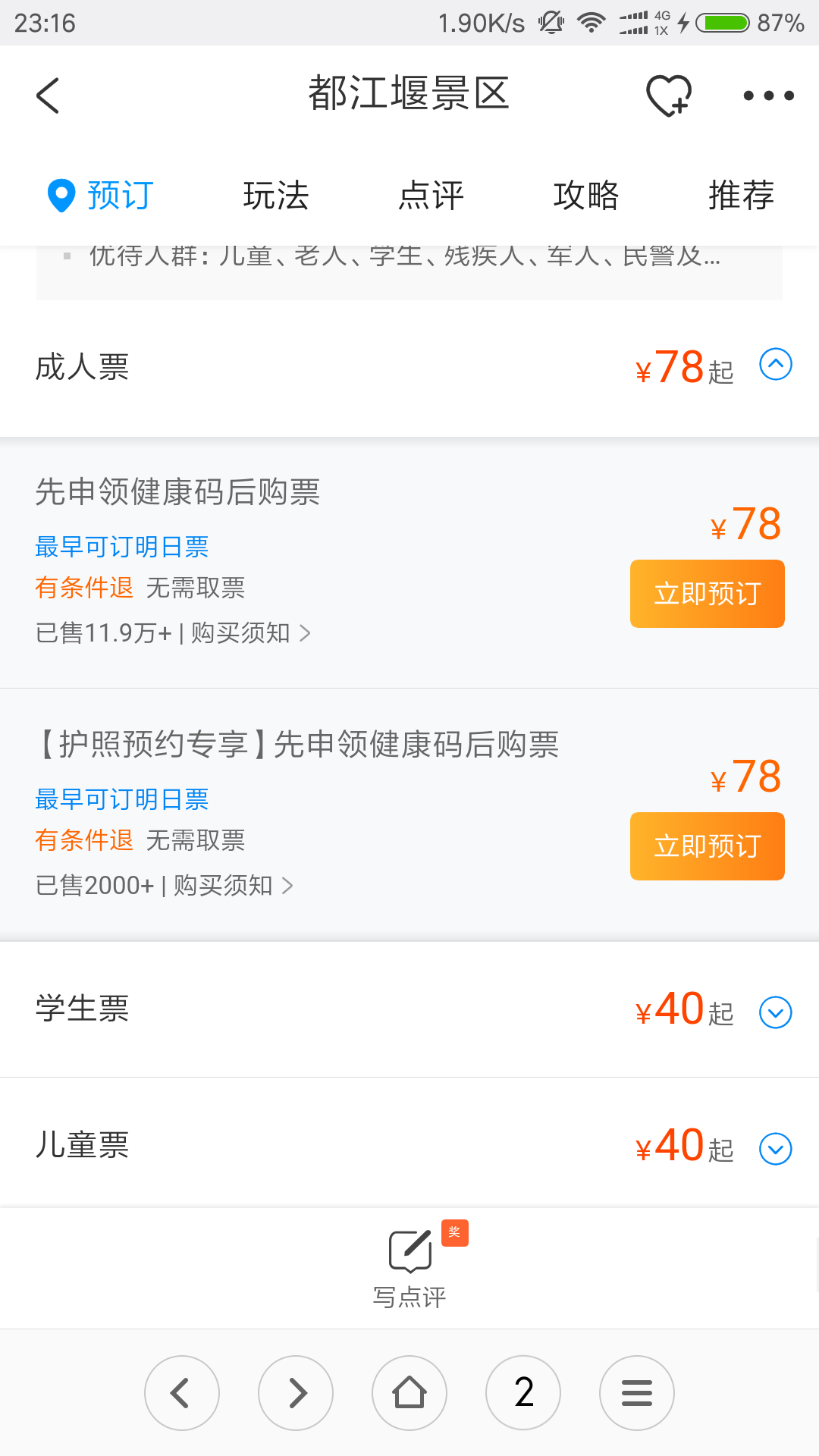Screen dimensions: 819x1456
Task: Go to the browser home page
Action: pyautogui.click(x=409, y=1393)
